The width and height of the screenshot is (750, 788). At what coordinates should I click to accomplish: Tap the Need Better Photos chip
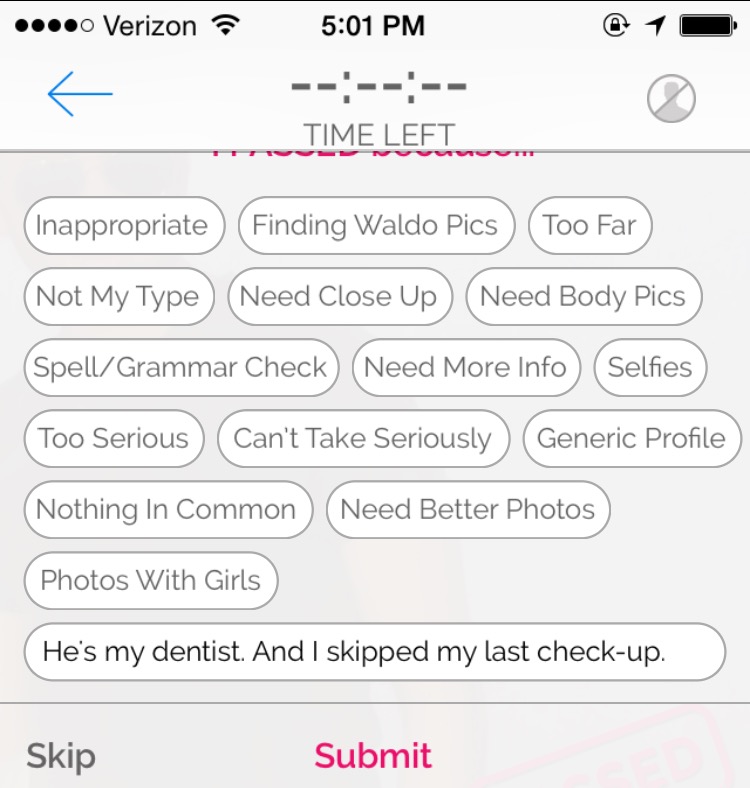[467, 510]
